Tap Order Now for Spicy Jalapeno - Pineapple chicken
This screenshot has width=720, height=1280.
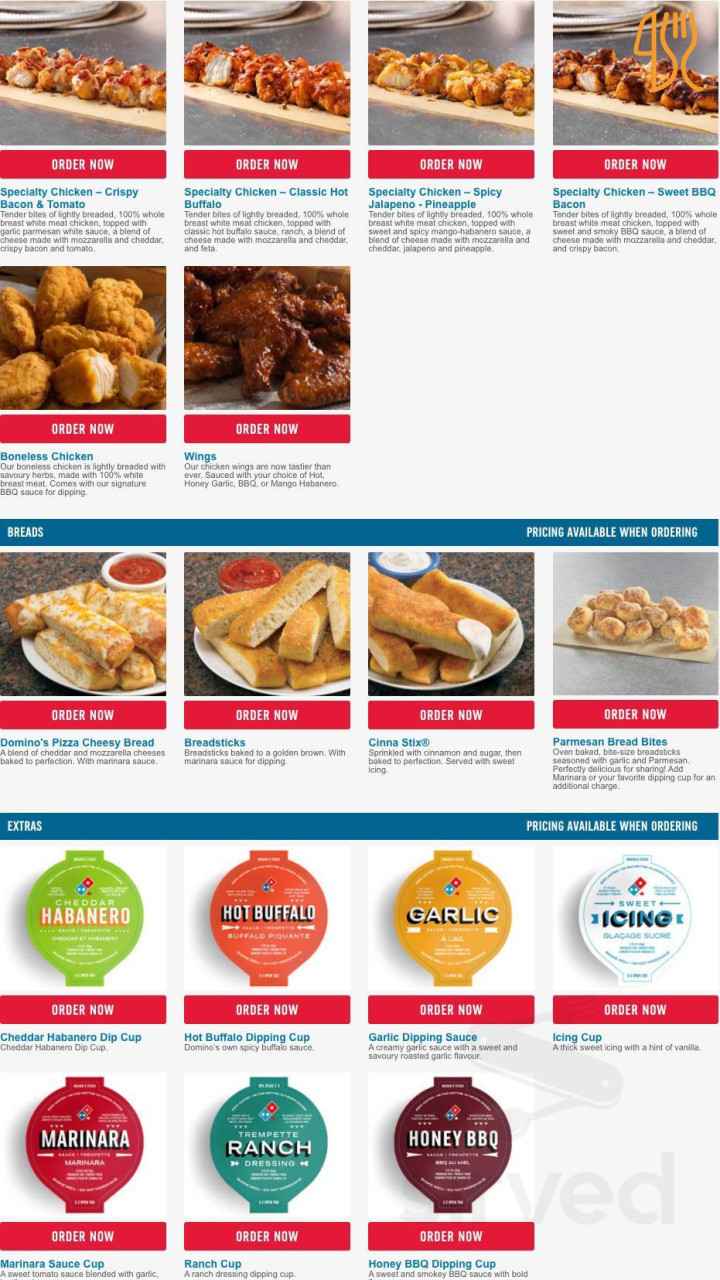click(451, 164)
